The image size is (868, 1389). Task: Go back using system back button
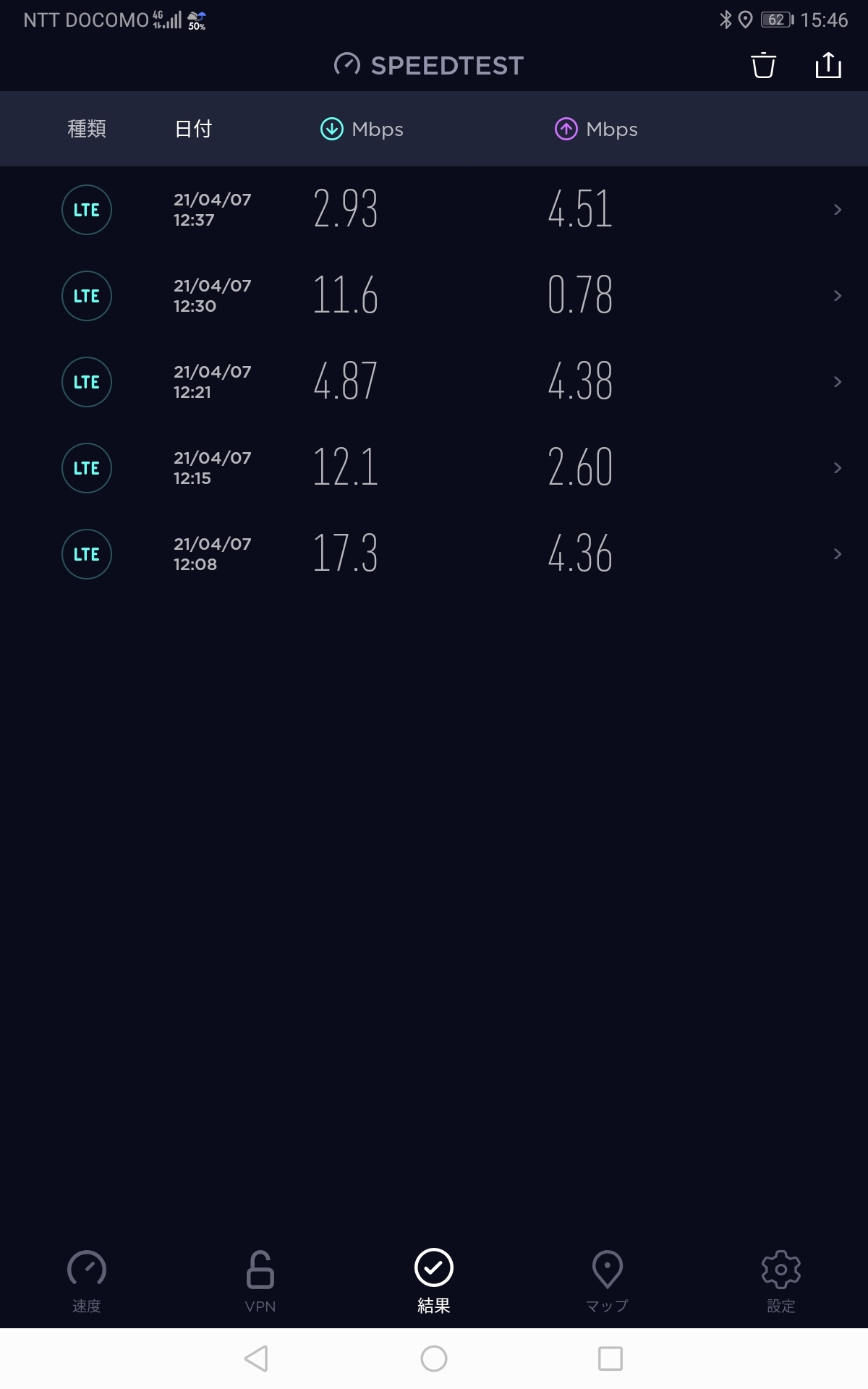point(257,1359)
